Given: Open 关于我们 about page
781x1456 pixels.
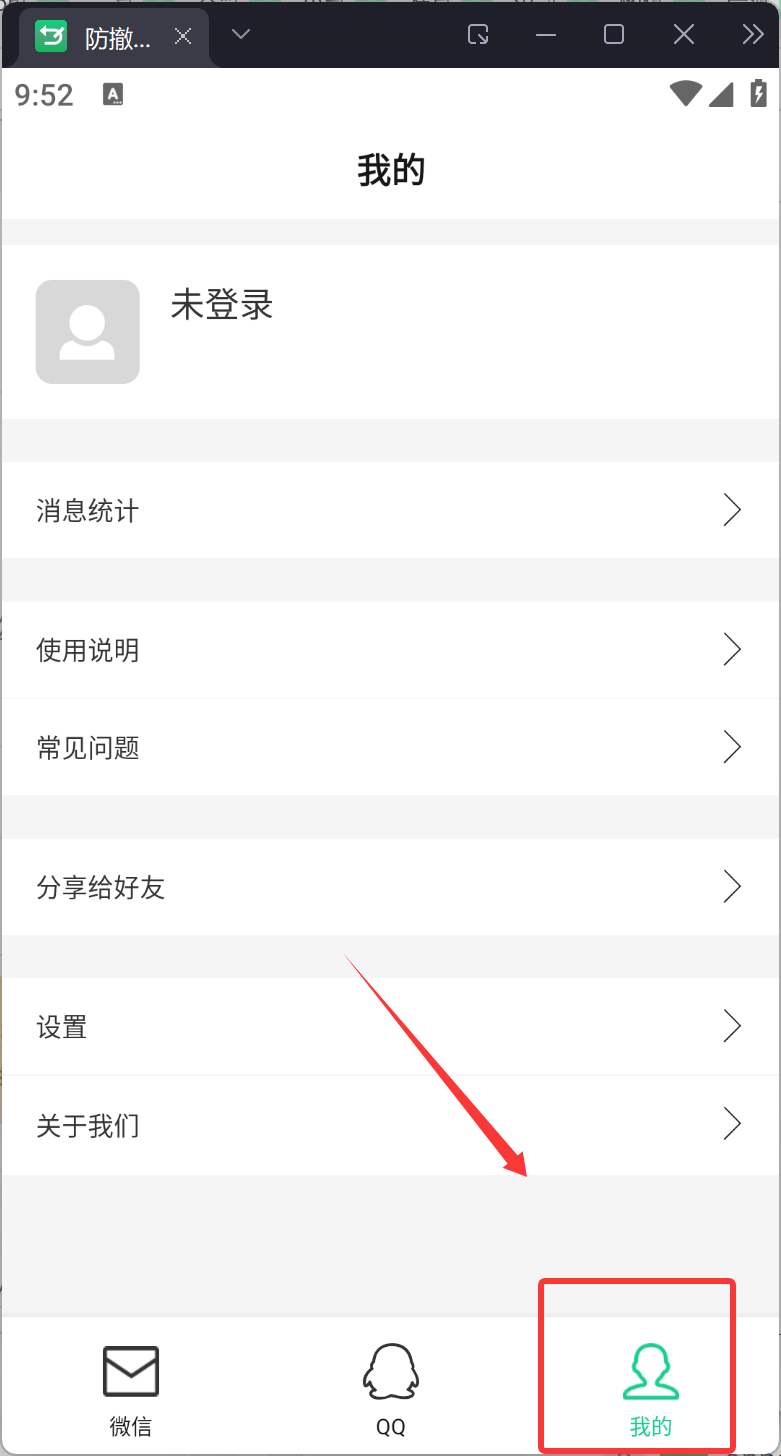Looking at the screenshot, I should click(x=390, y=1125).
